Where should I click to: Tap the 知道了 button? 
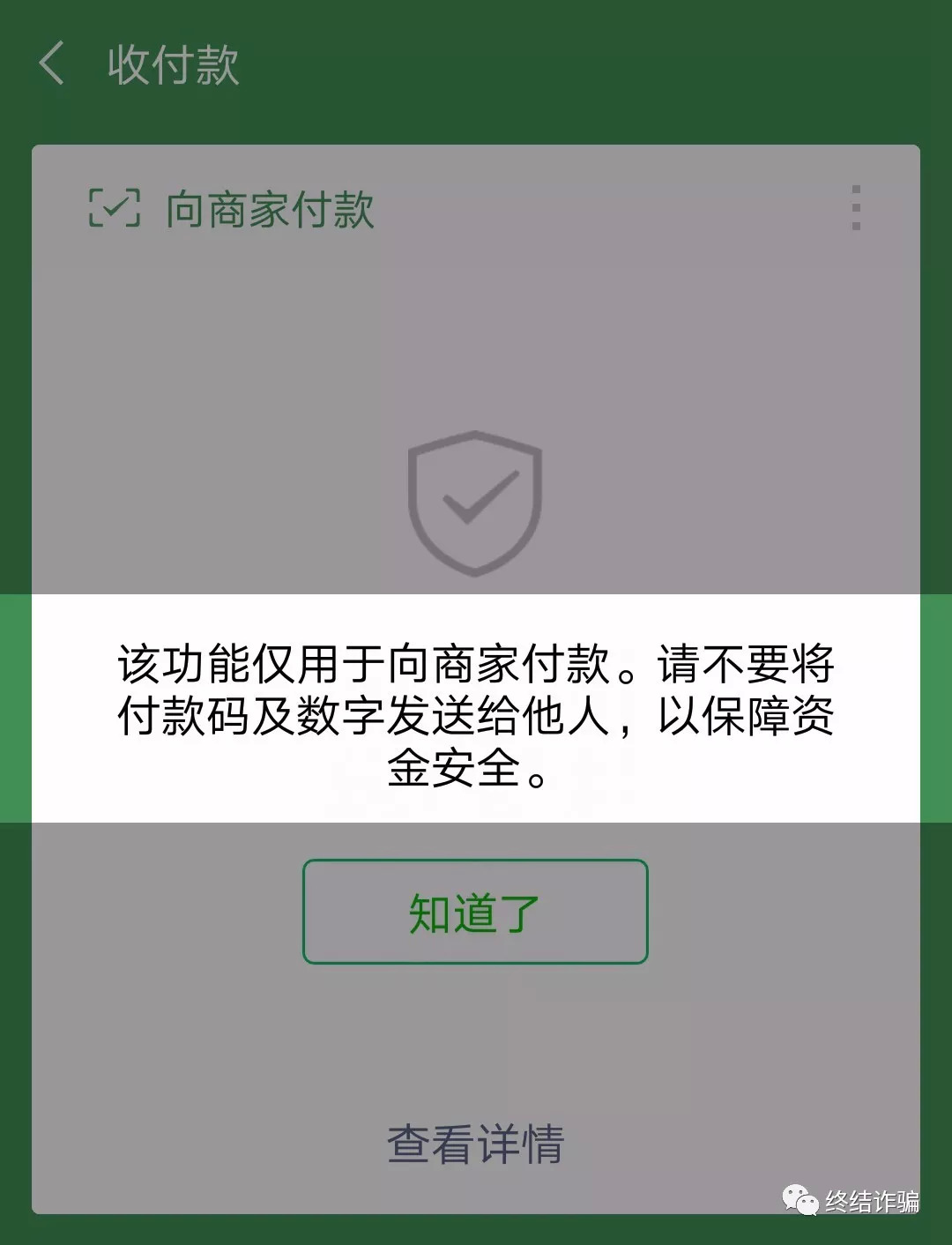click(x=475, y=912)
